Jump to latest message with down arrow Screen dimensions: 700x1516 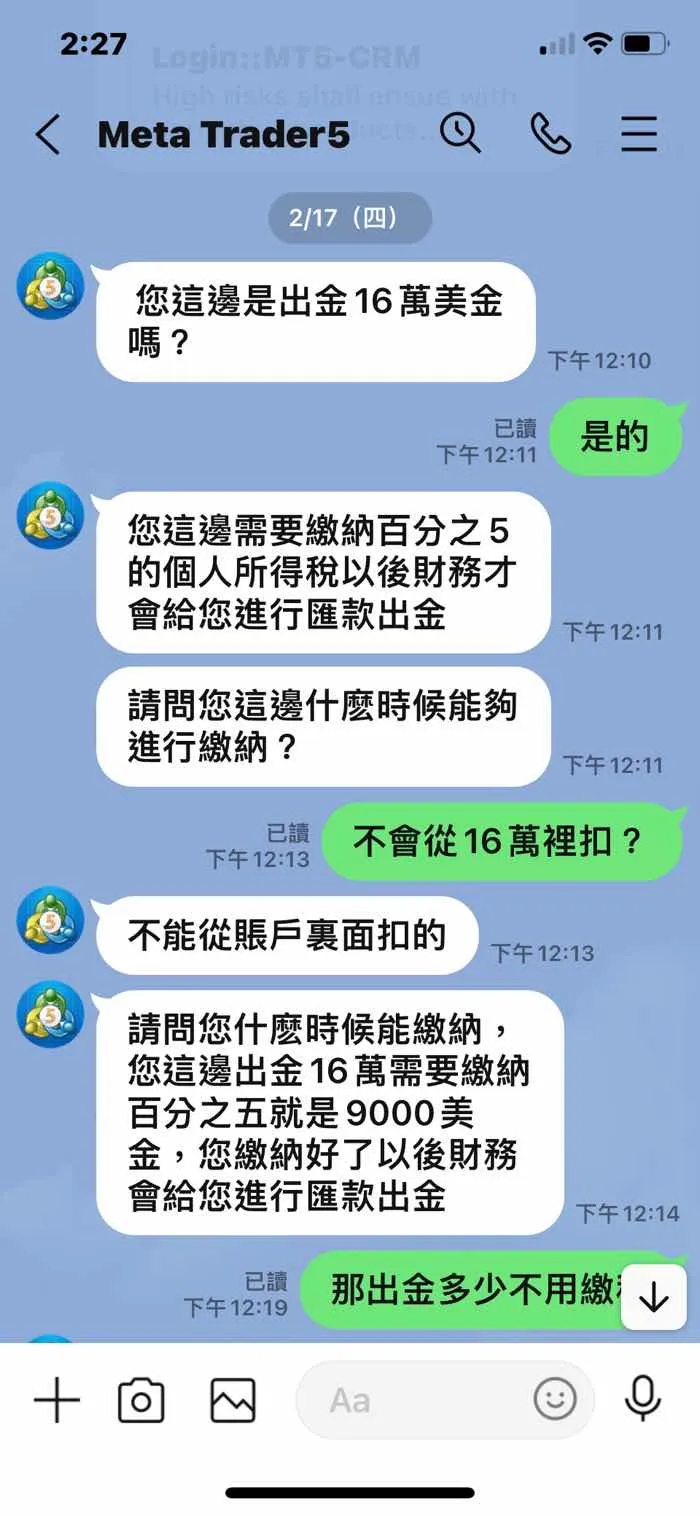click(654, 1297)
